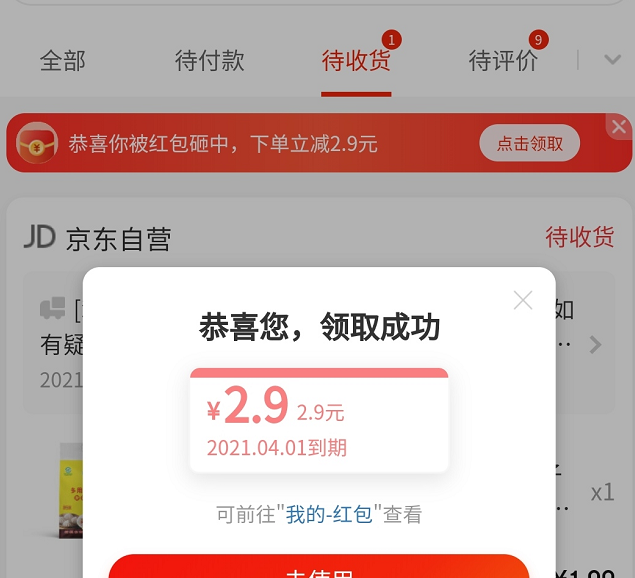Expand the order tabs dropdown arrow

click(612, 60)
